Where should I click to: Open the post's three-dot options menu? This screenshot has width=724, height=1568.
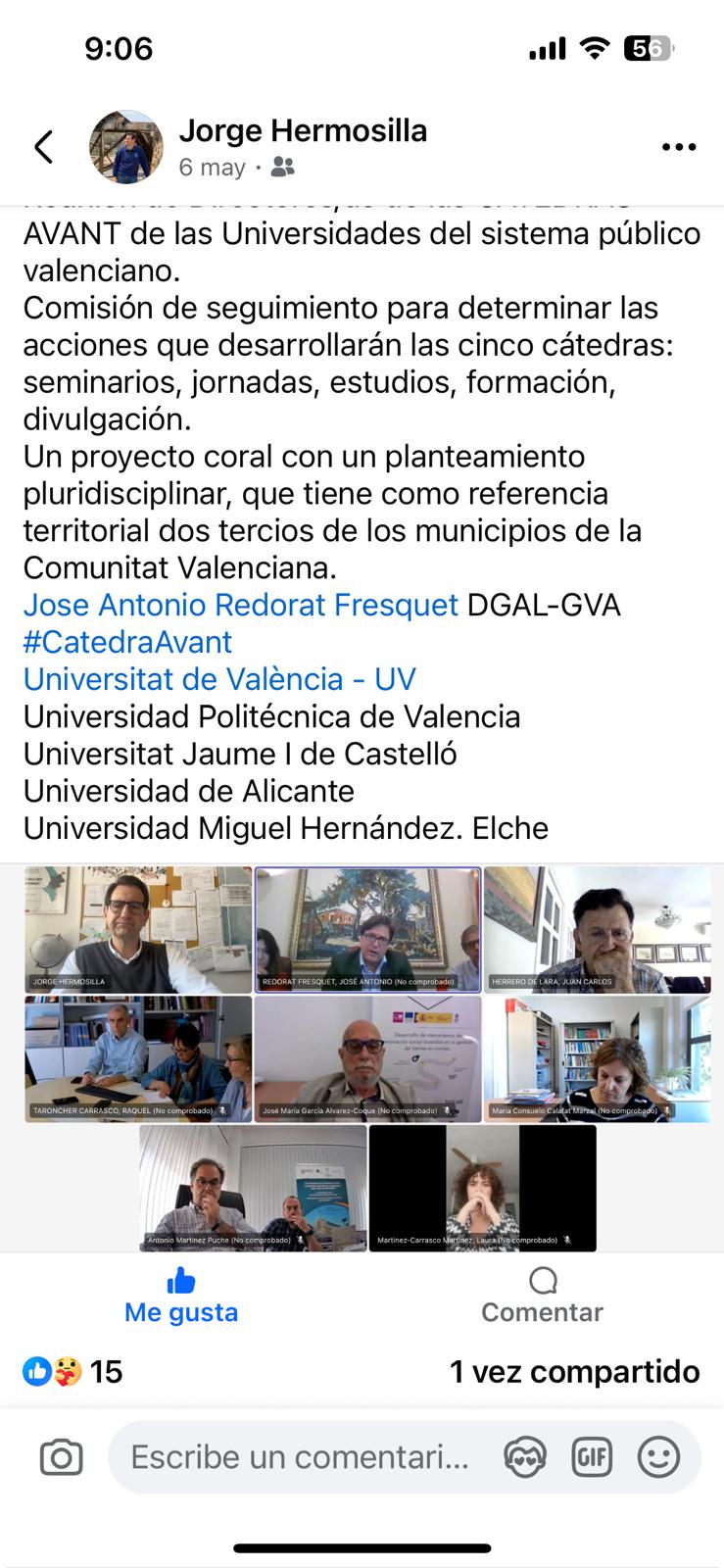[x=678, y=147]
